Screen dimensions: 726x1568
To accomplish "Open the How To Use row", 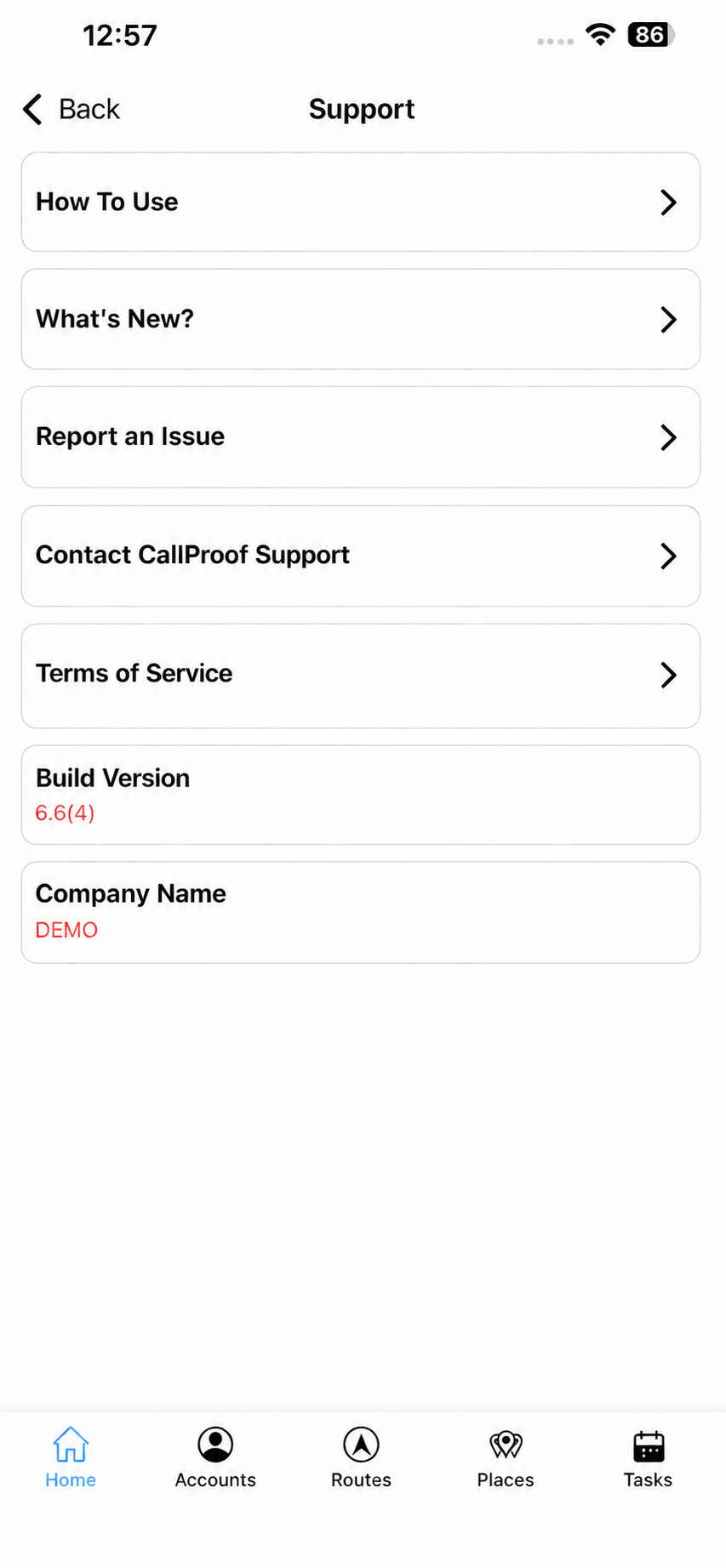I will pyautogui.click(x=361, y=202).
